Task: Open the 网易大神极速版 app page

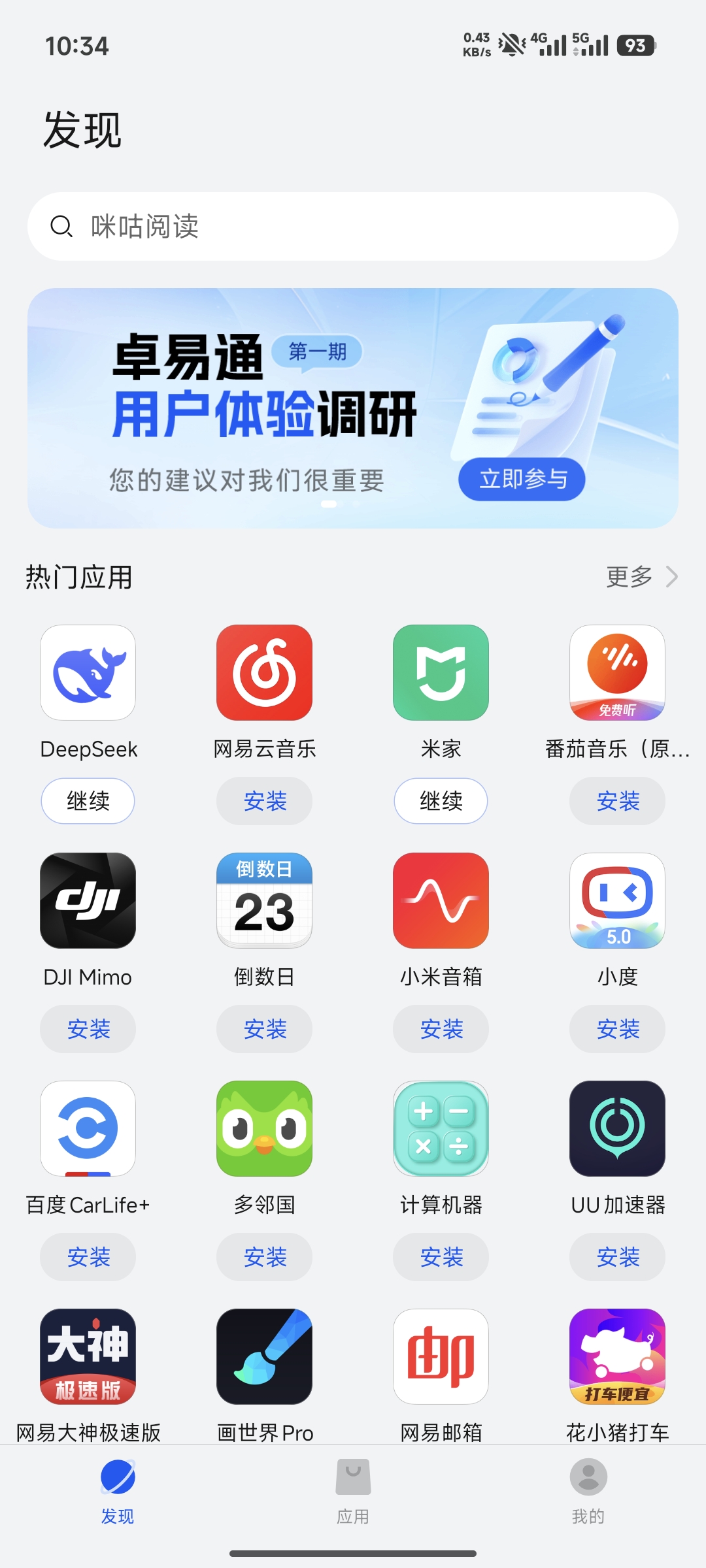Action: 88,1357
